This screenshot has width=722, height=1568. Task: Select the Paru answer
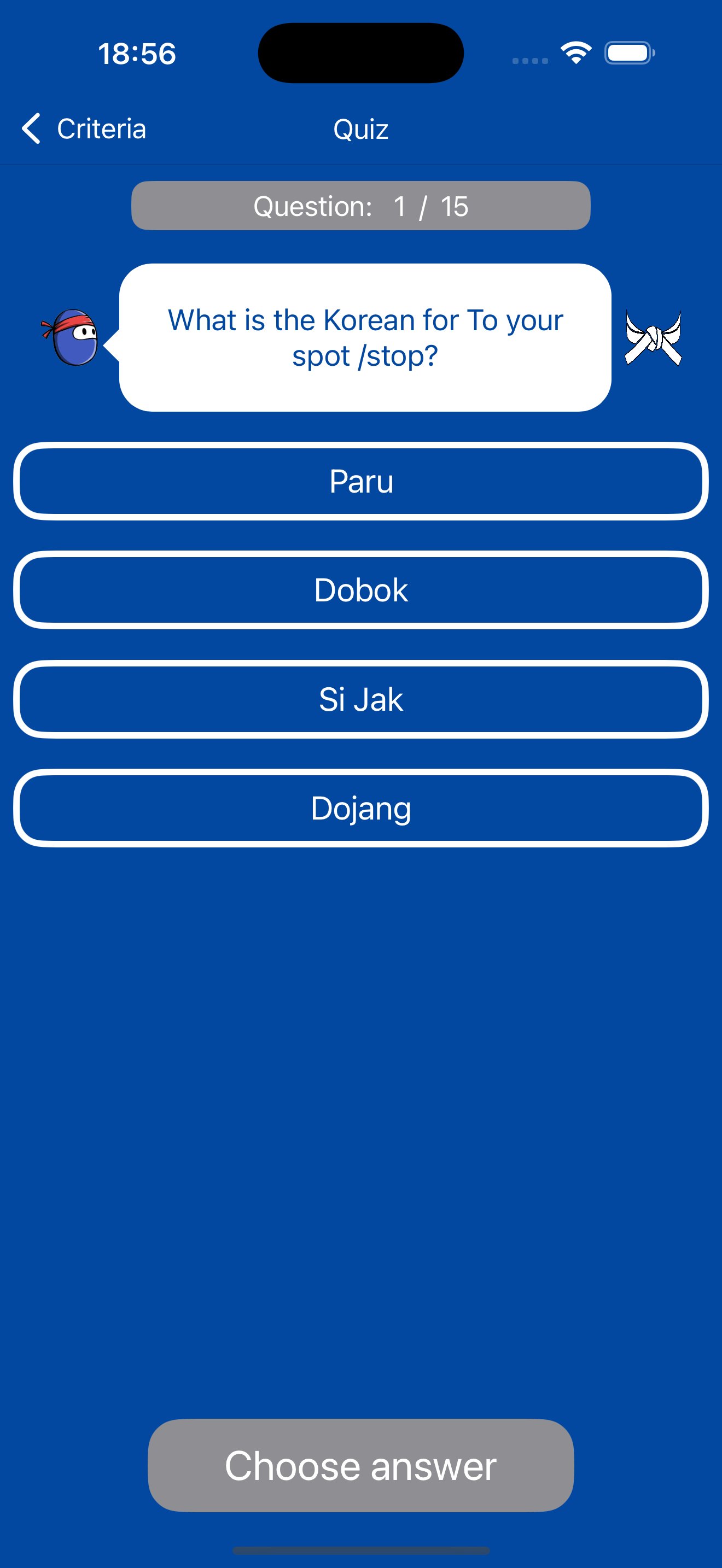pyautogui.click(x=361, y=481)
